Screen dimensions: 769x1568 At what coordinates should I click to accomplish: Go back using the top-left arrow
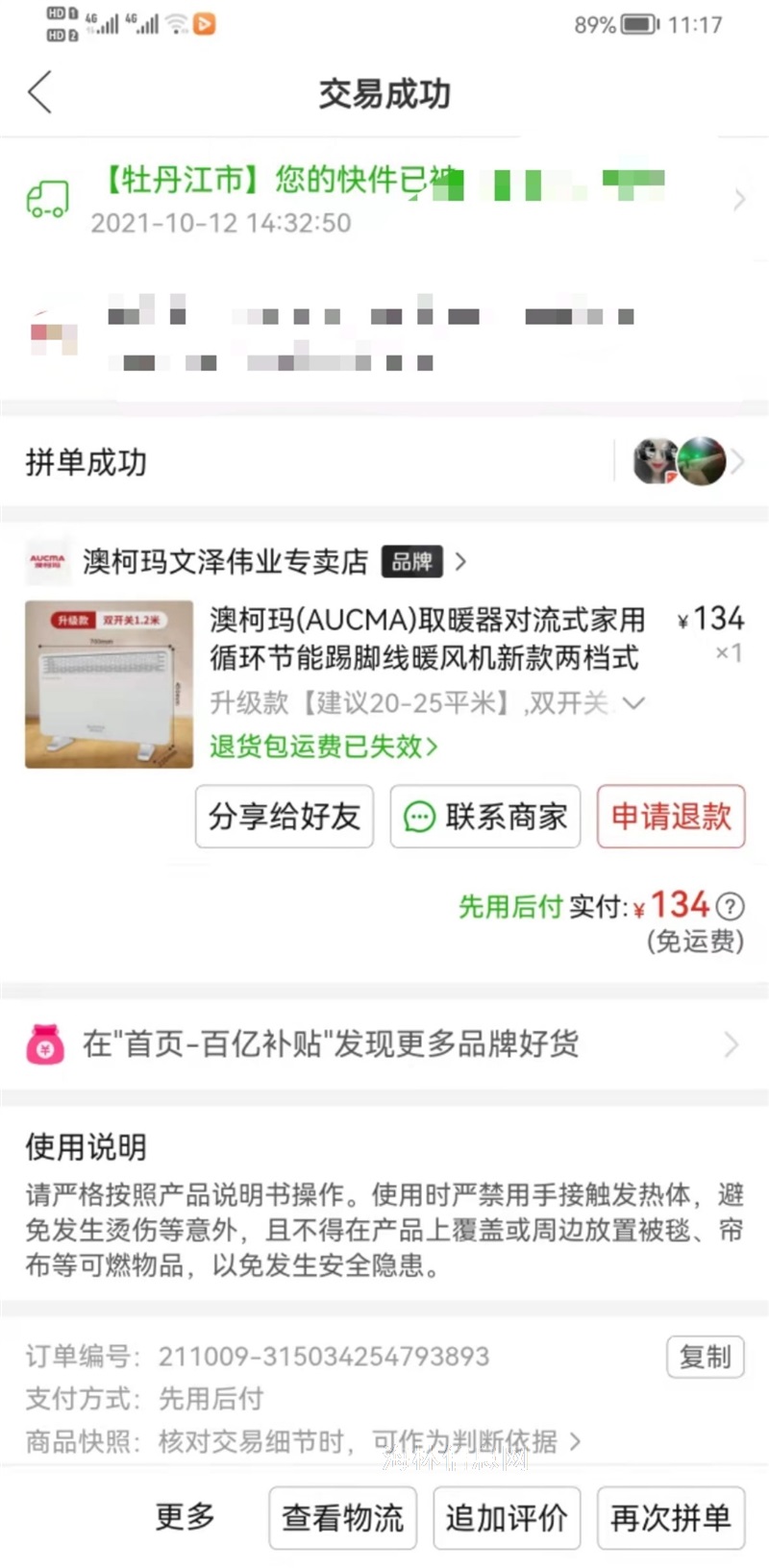coord(40,93)
